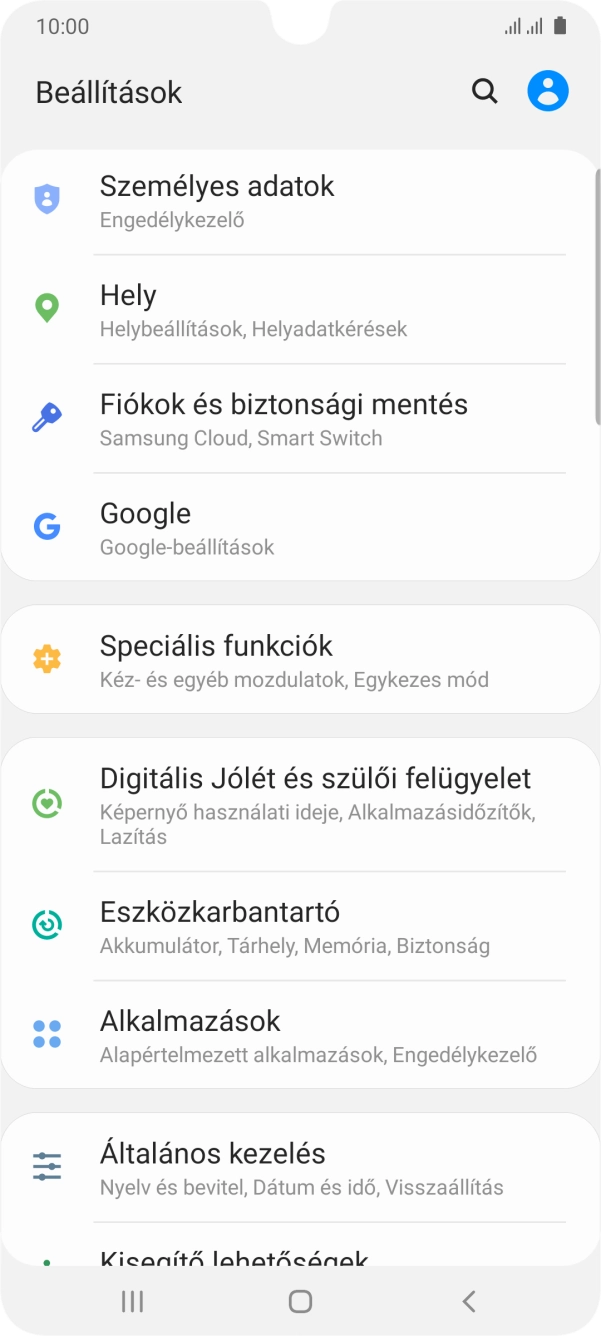Screen dimensions: 601x1336
Task: Open the Samsung account profile icon
Action: [548, 92]
